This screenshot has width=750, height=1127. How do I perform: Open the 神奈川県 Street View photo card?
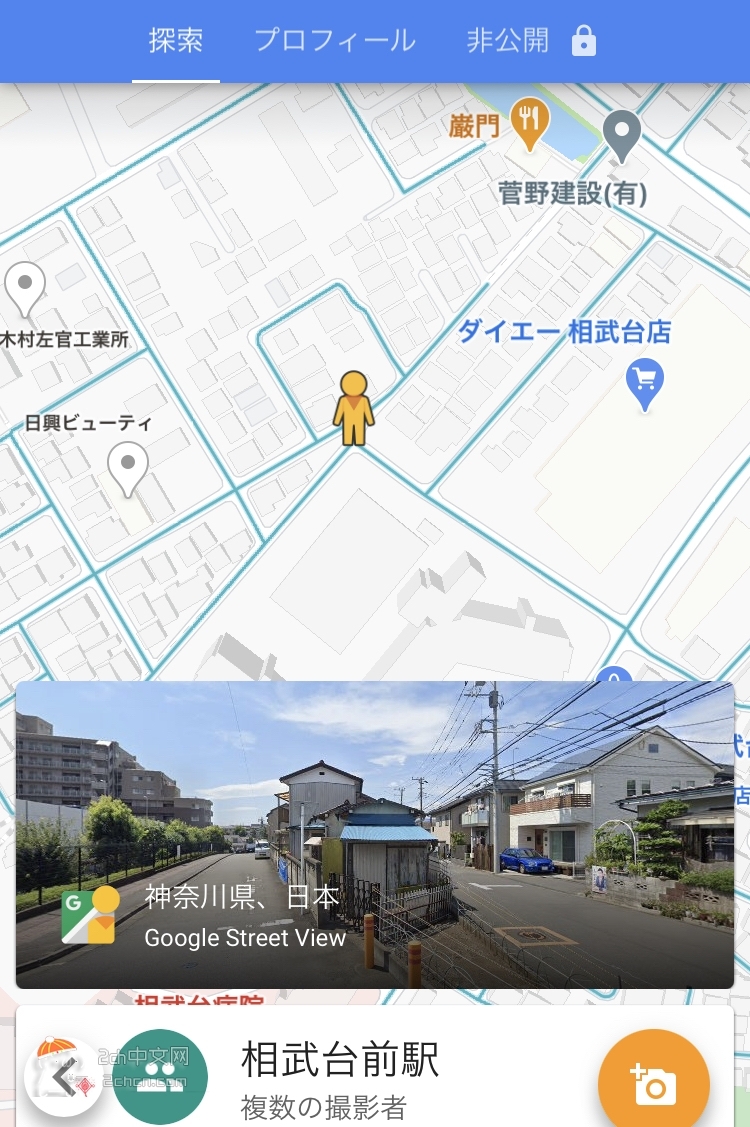point(374,834)
